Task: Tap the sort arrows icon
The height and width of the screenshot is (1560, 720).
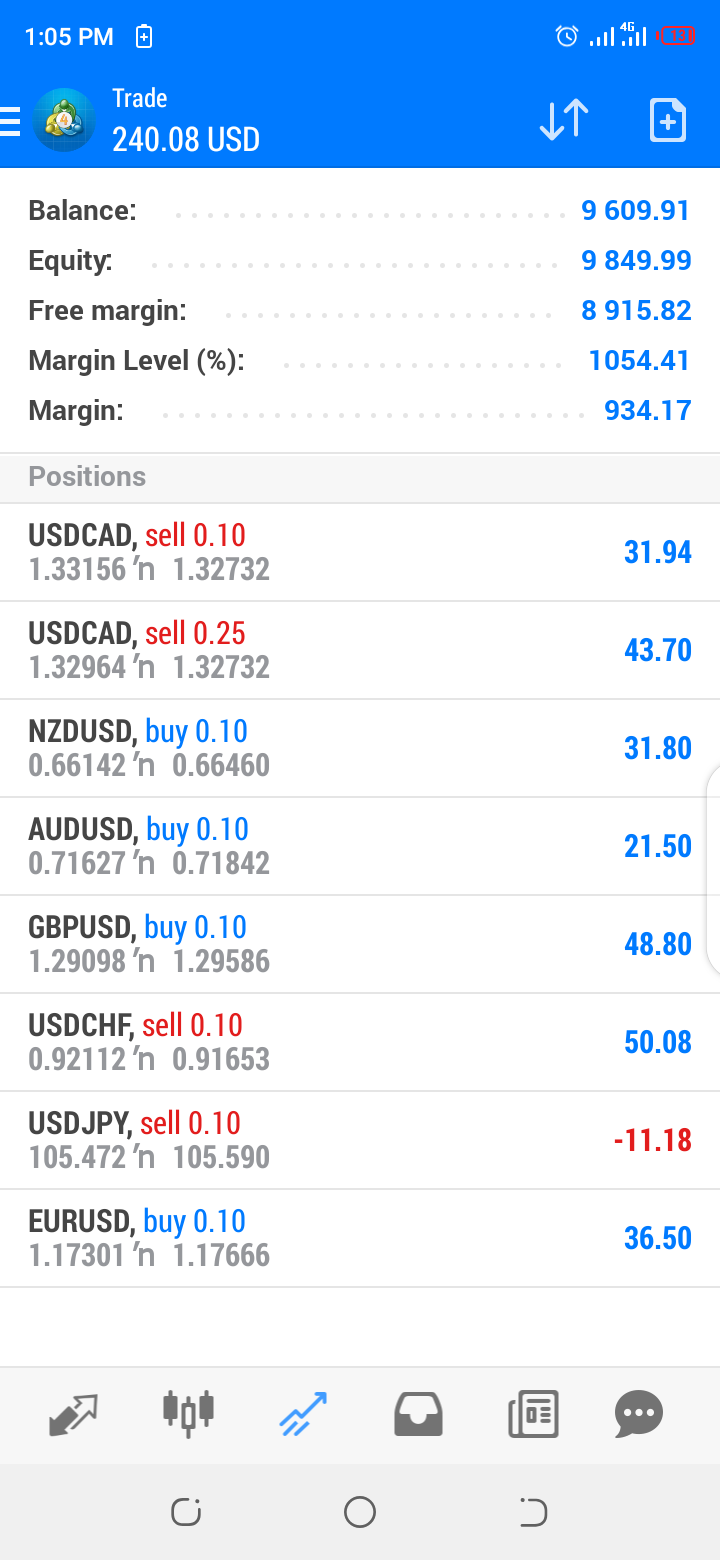Action: 564,120
